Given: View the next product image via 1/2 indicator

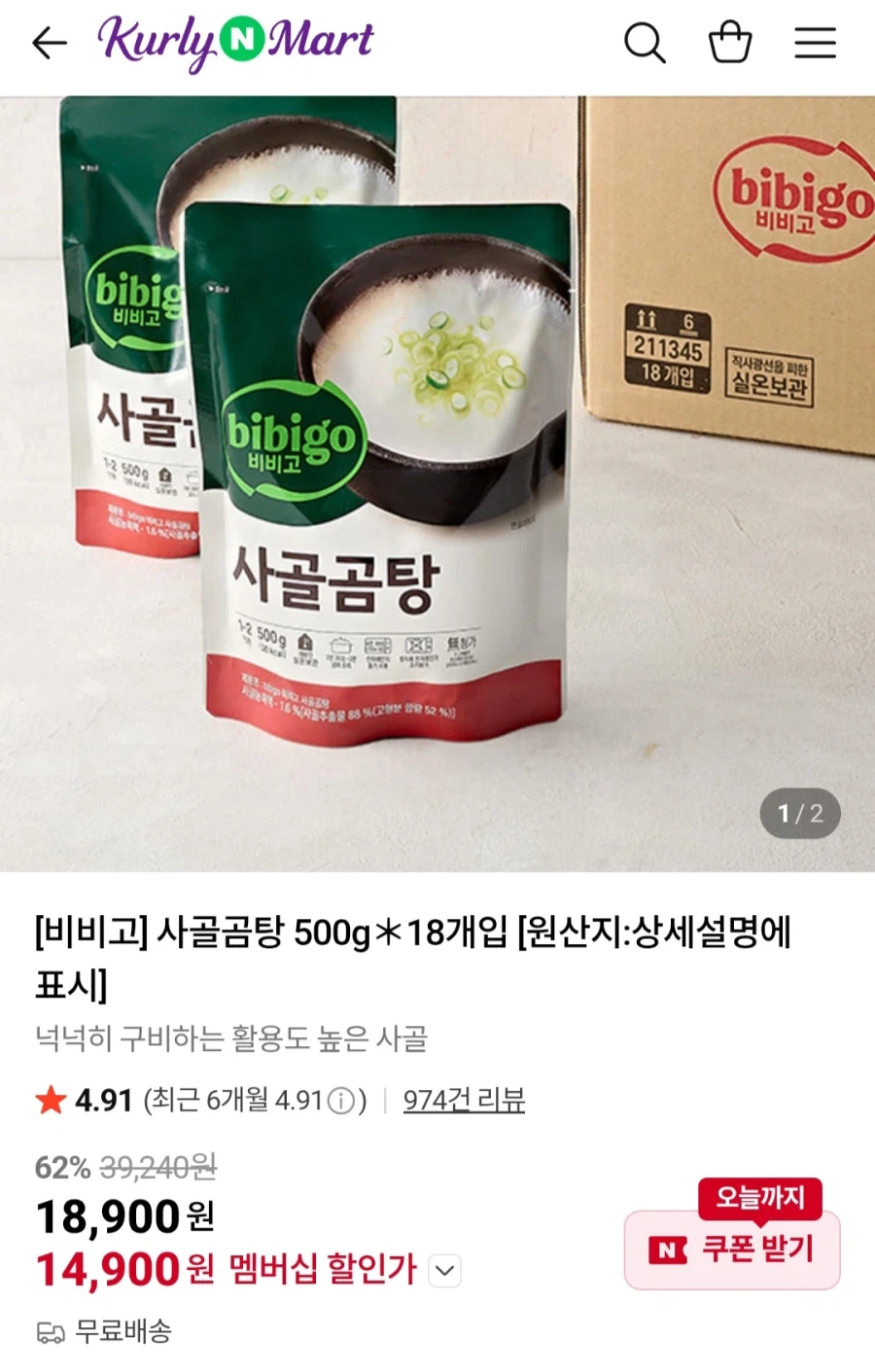Looking at the screenshot, I should click(x=799, y=814).
